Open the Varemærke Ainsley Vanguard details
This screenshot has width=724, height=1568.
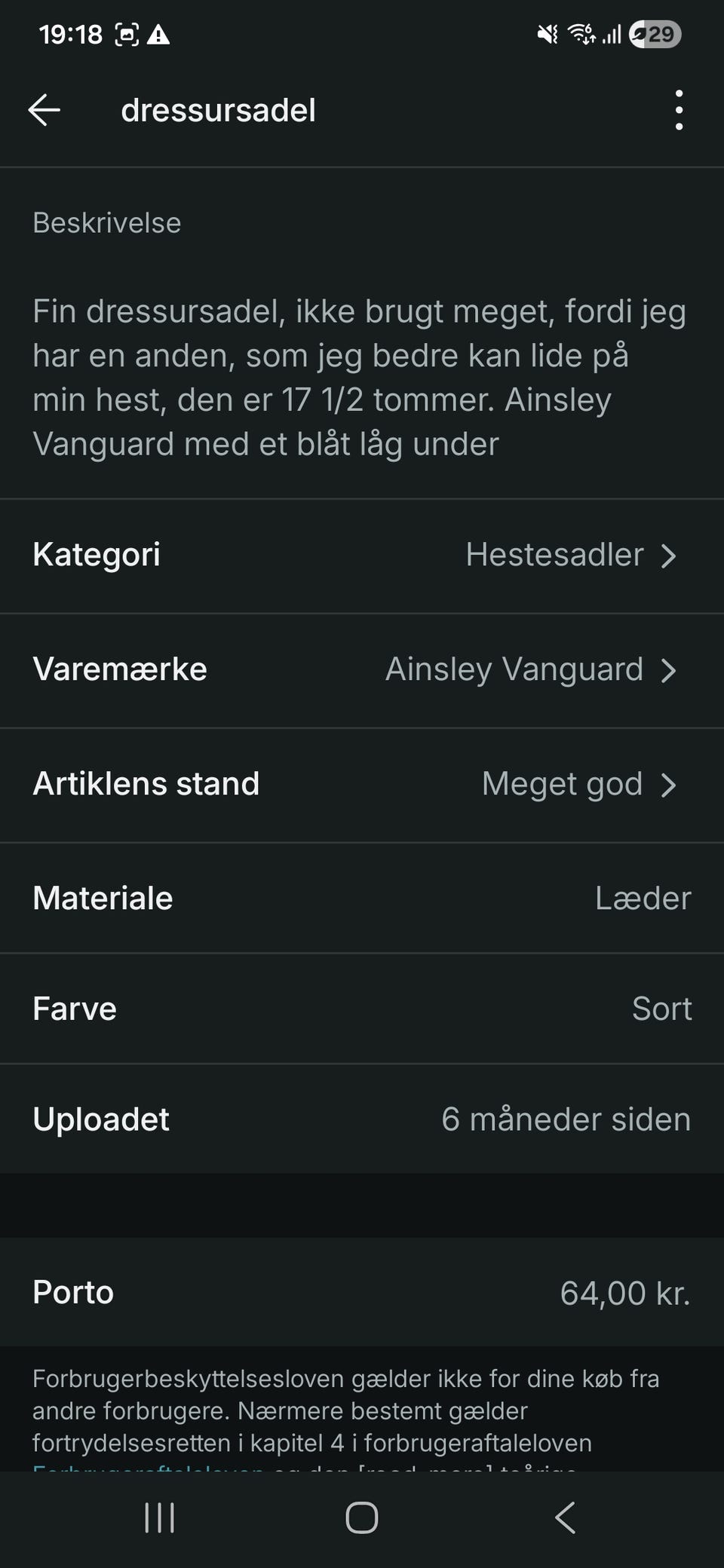[x=362, y=670]
